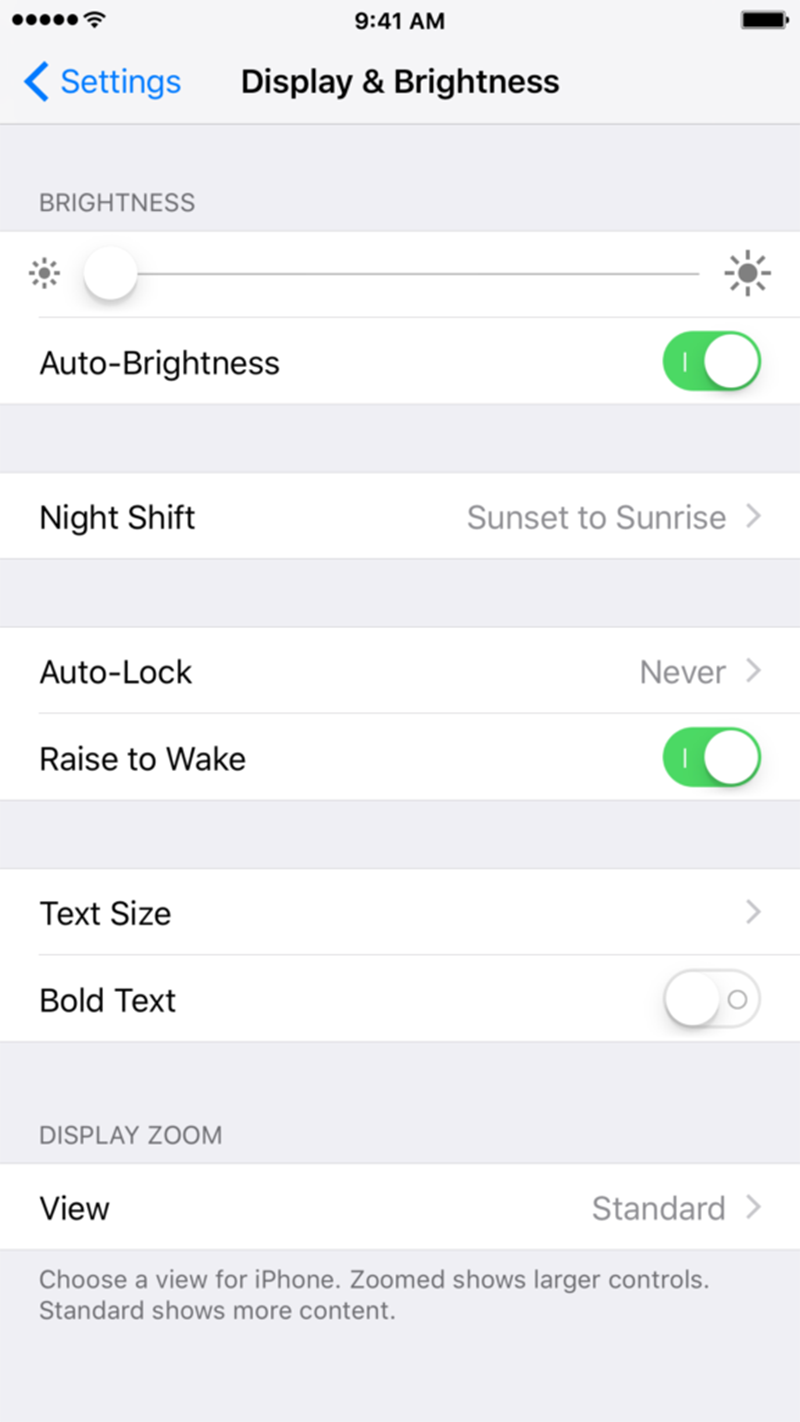Open Display Zoom View options
This screenshot has width=800, height=1422.
400,1207
